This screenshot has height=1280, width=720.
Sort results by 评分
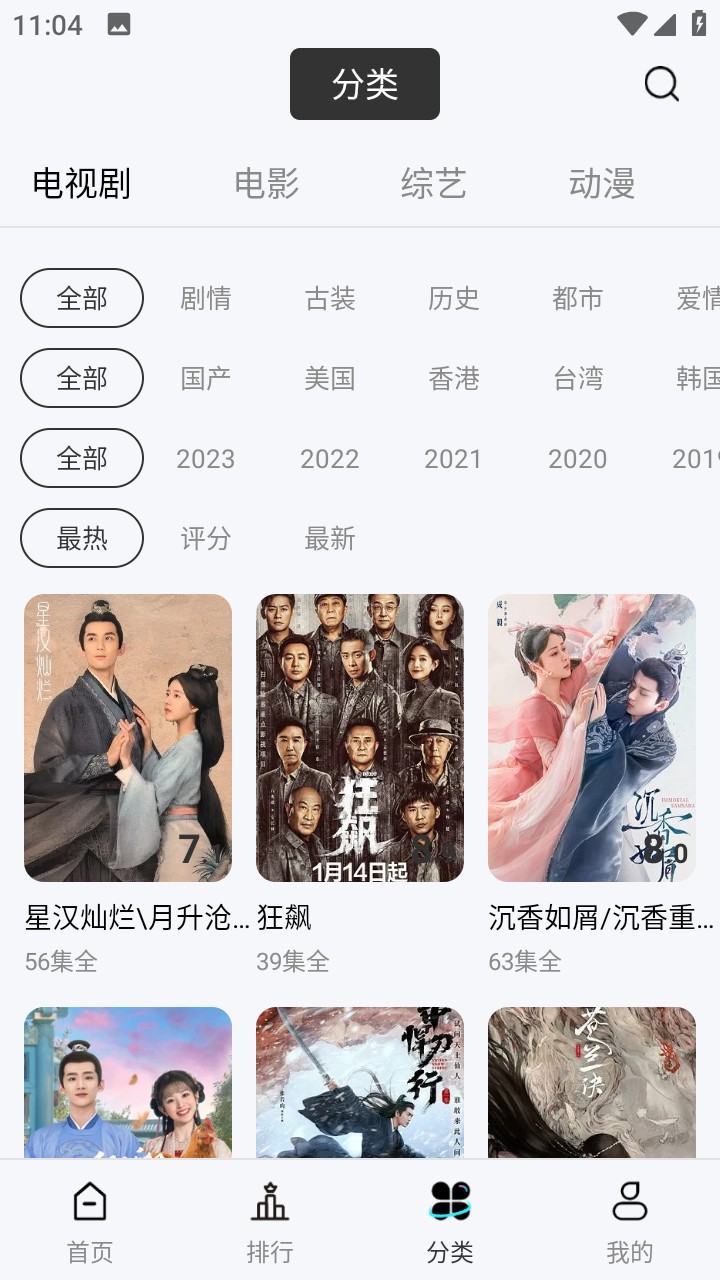point(206,538)
